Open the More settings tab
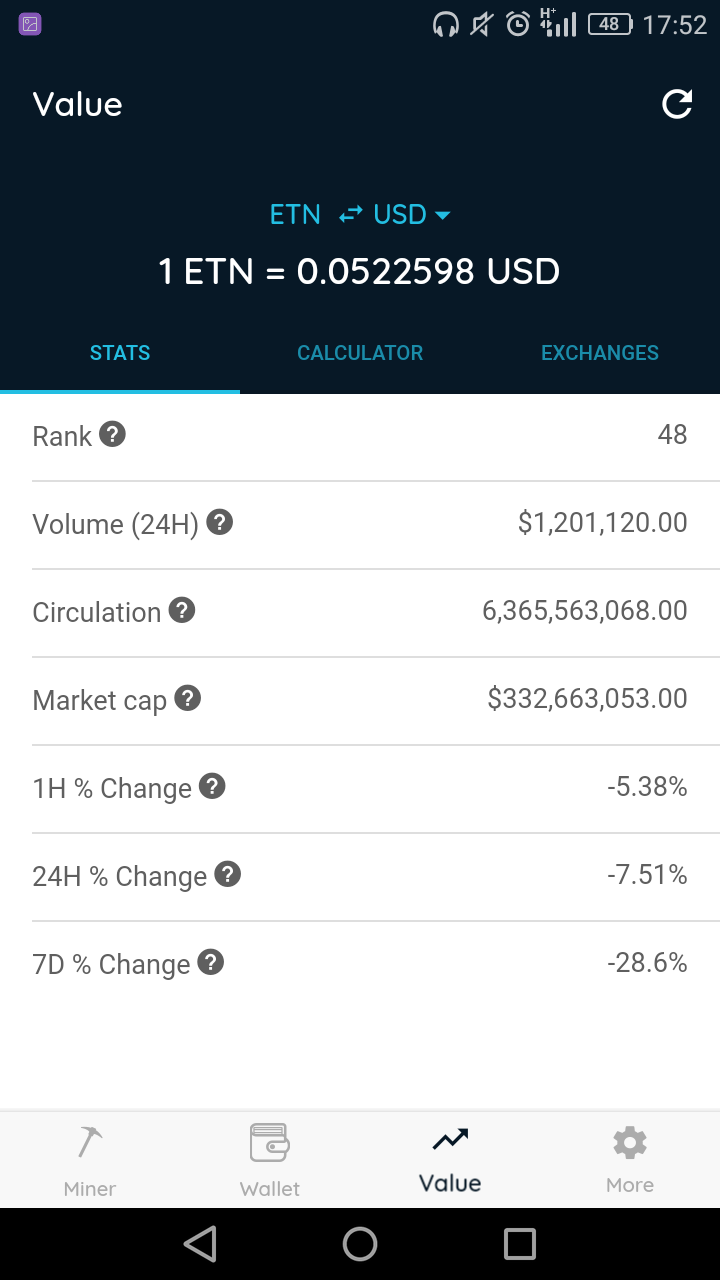The image size is (720, 1280). (630, 1160)
